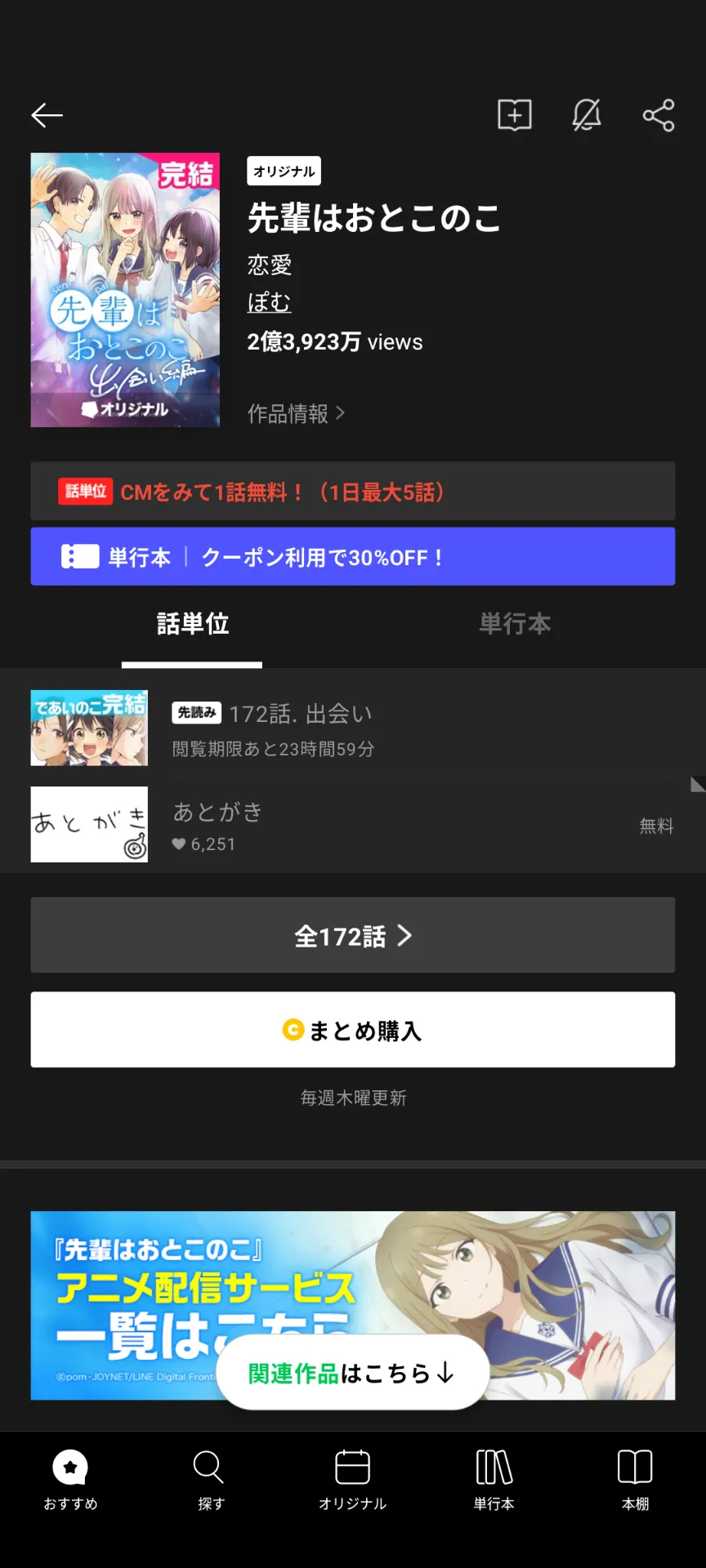
Task: Open episode 172話. 出会い
Action: 353,728
